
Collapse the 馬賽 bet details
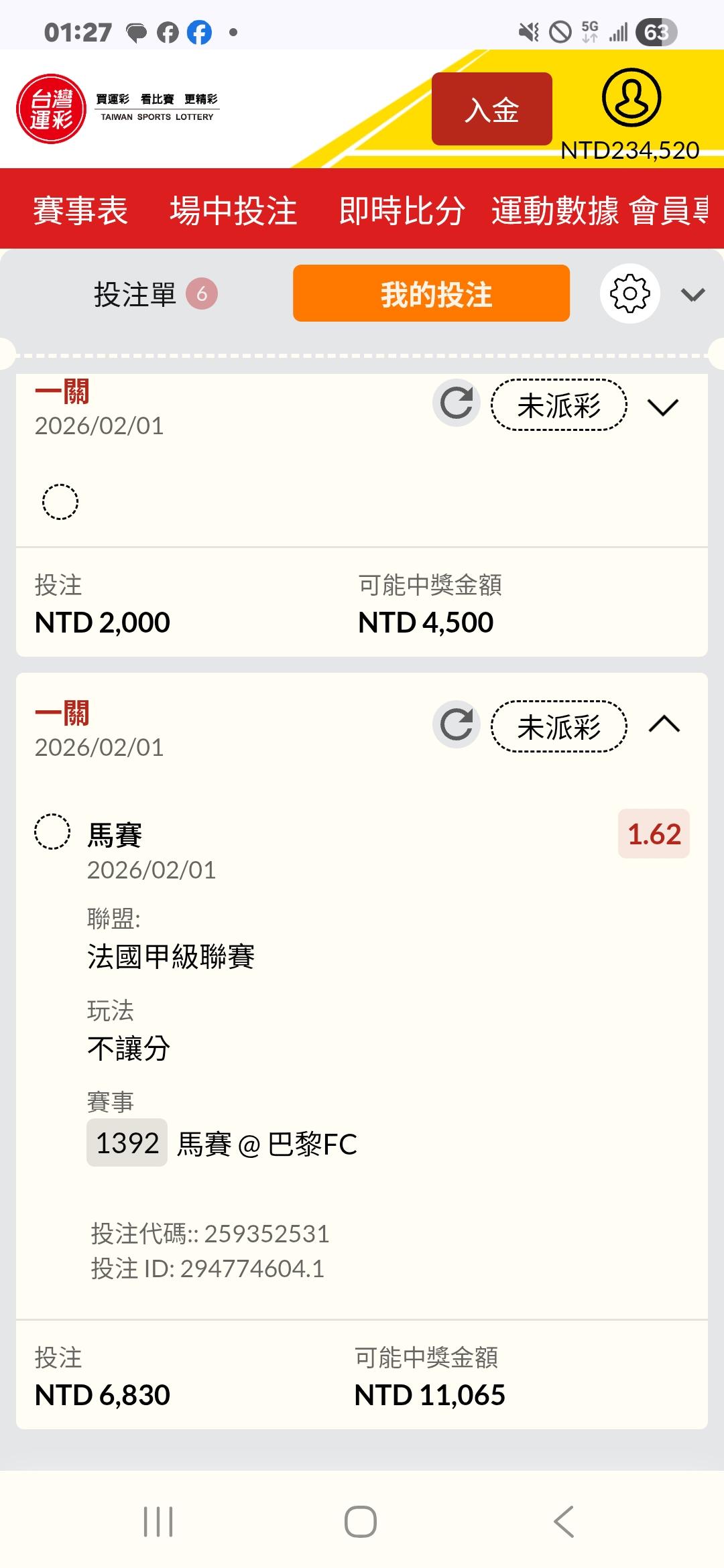coord(664,725)
